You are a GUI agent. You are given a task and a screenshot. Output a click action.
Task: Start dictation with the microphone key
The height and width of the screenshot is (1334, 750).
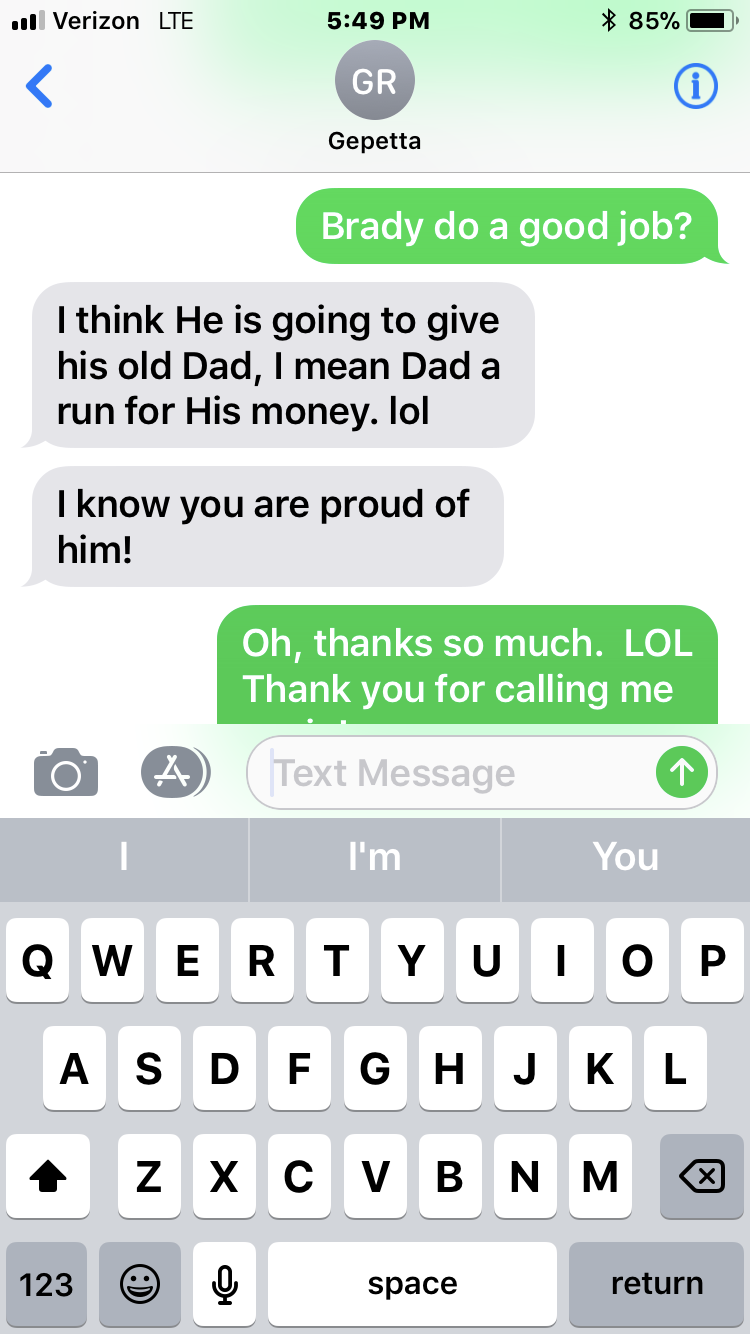[x=225, y=1284]
